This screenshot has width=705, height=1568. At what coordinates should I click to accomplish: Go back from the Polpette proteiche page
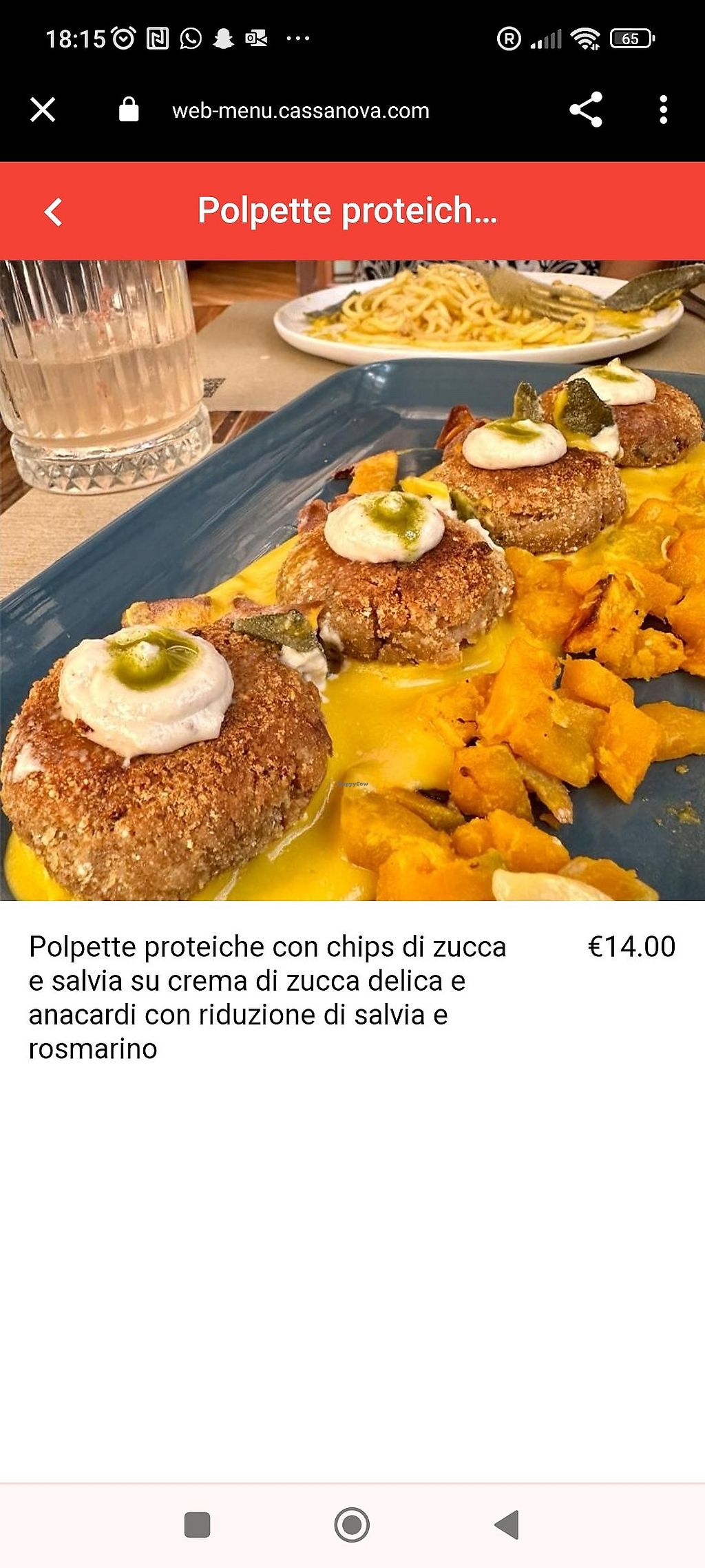(x=54, y=212)
